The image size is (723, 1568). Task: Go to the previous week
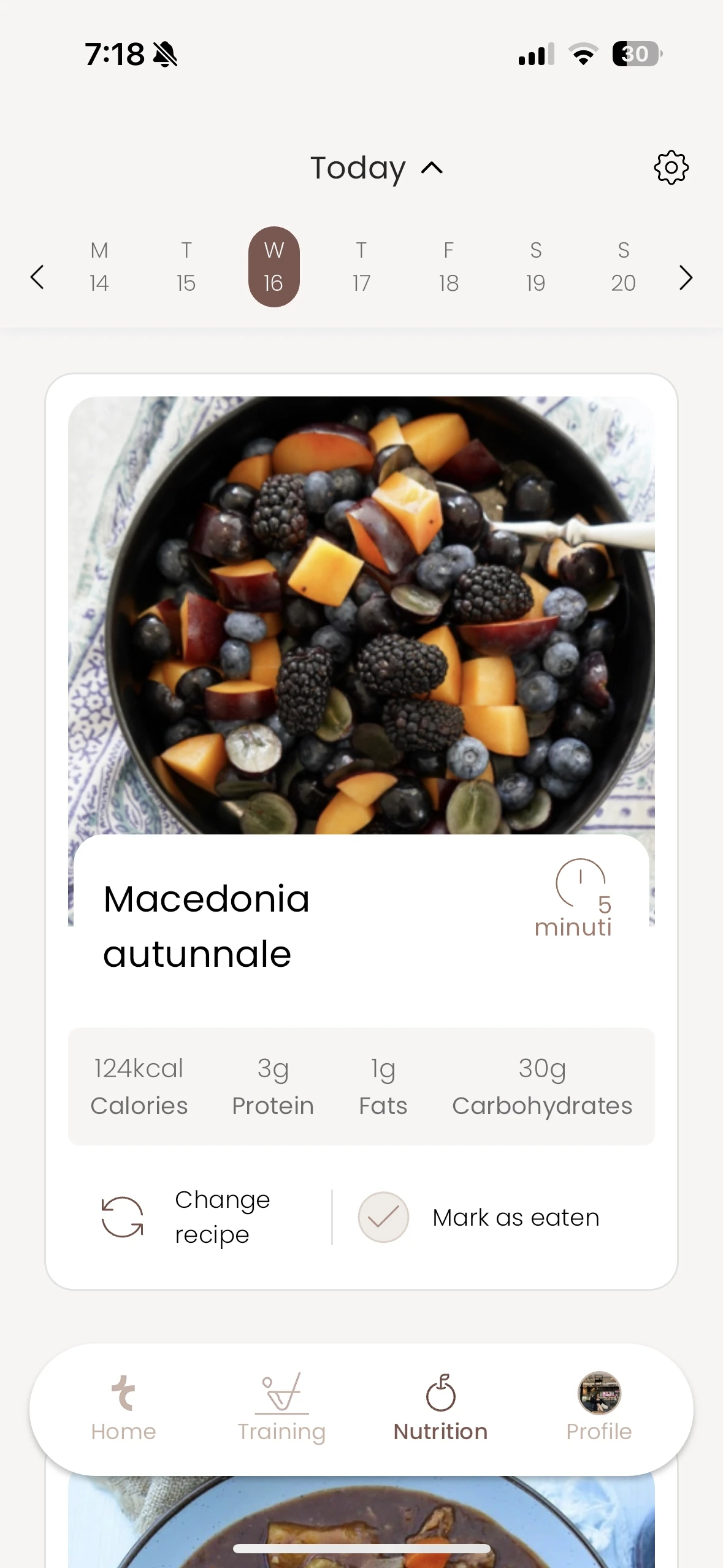pyautogui.click(x=37, y=277)
